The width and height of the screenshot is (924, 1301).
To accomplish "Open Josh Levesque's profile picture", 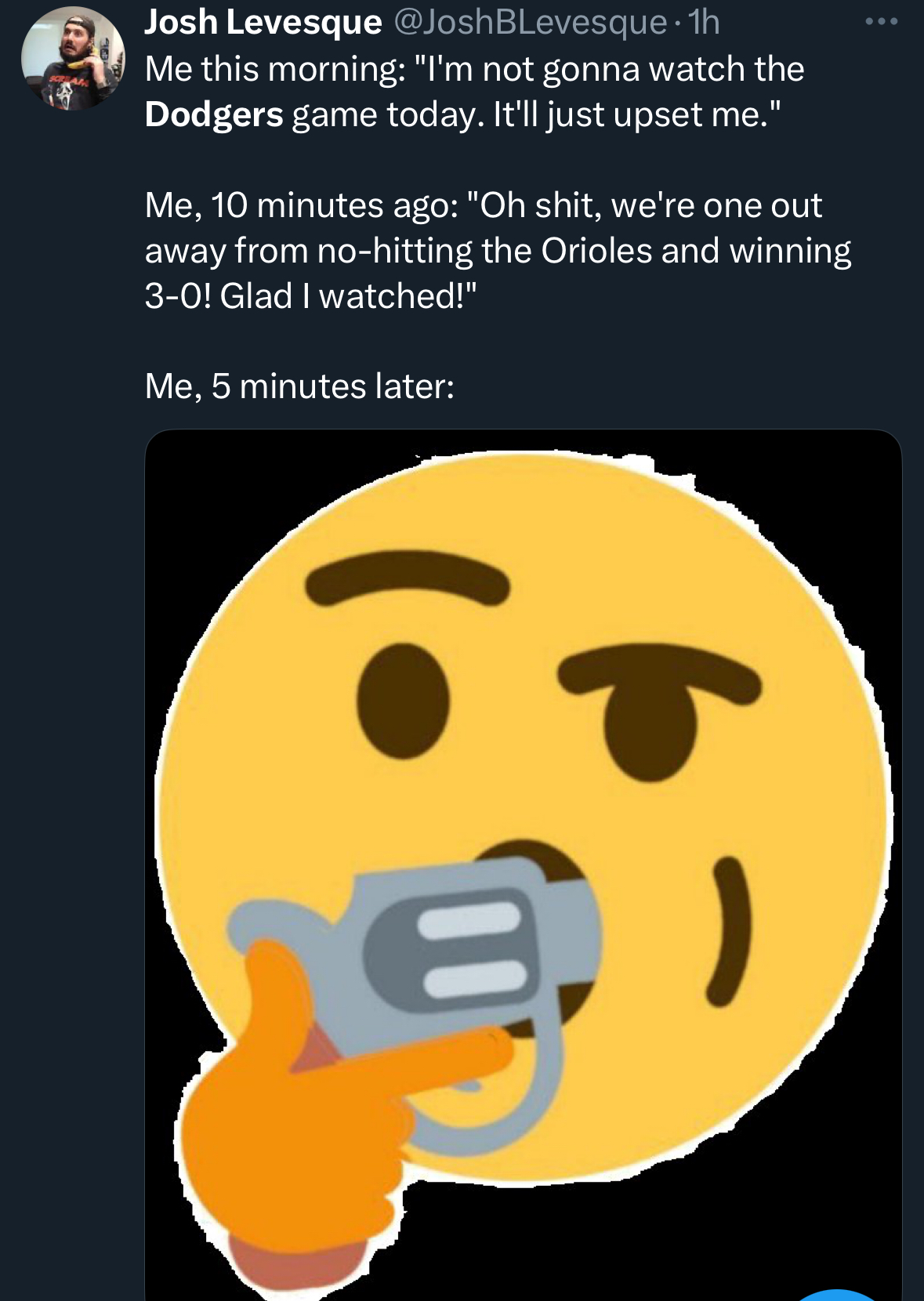I will [x=73, y=60].
